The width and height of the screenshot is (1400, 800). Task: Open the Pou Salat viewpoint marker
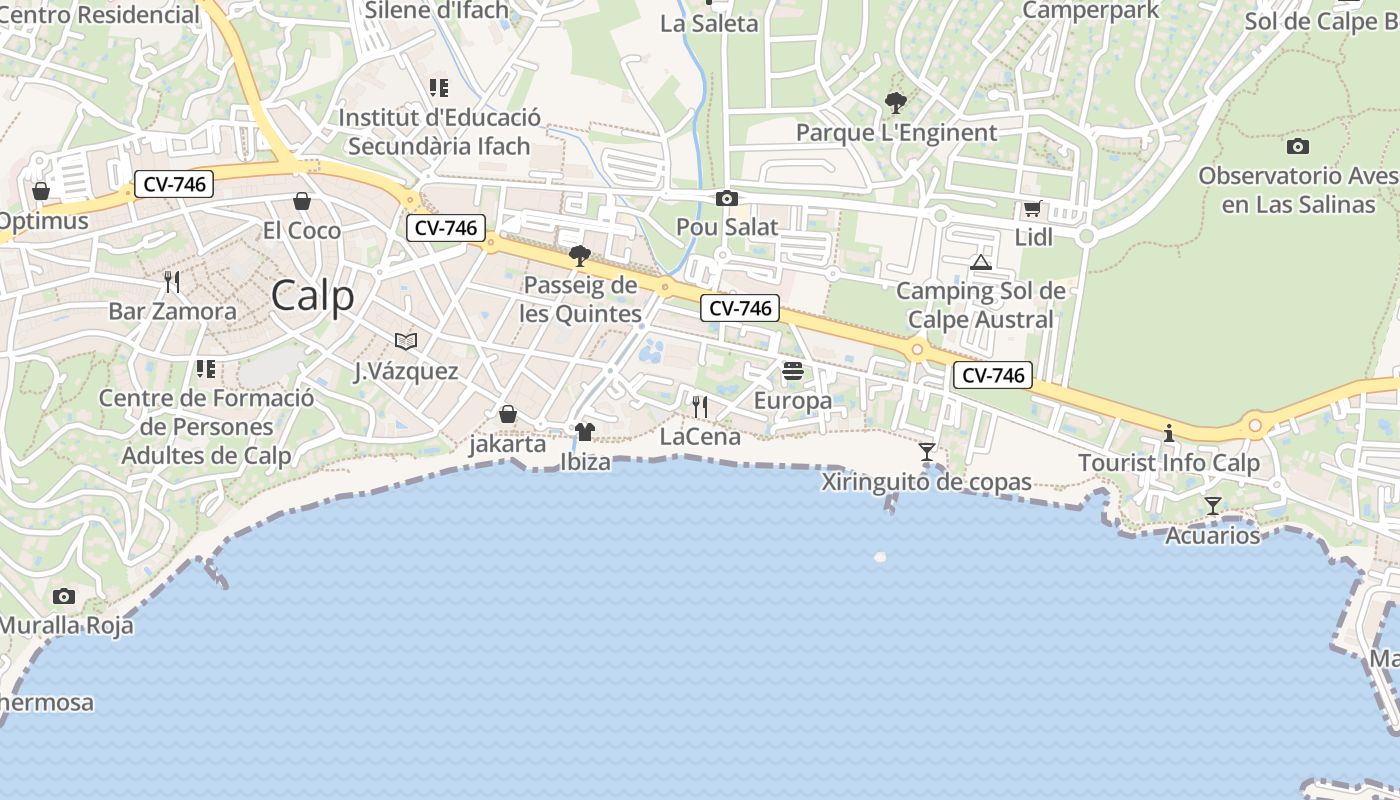tap(727, 198)
